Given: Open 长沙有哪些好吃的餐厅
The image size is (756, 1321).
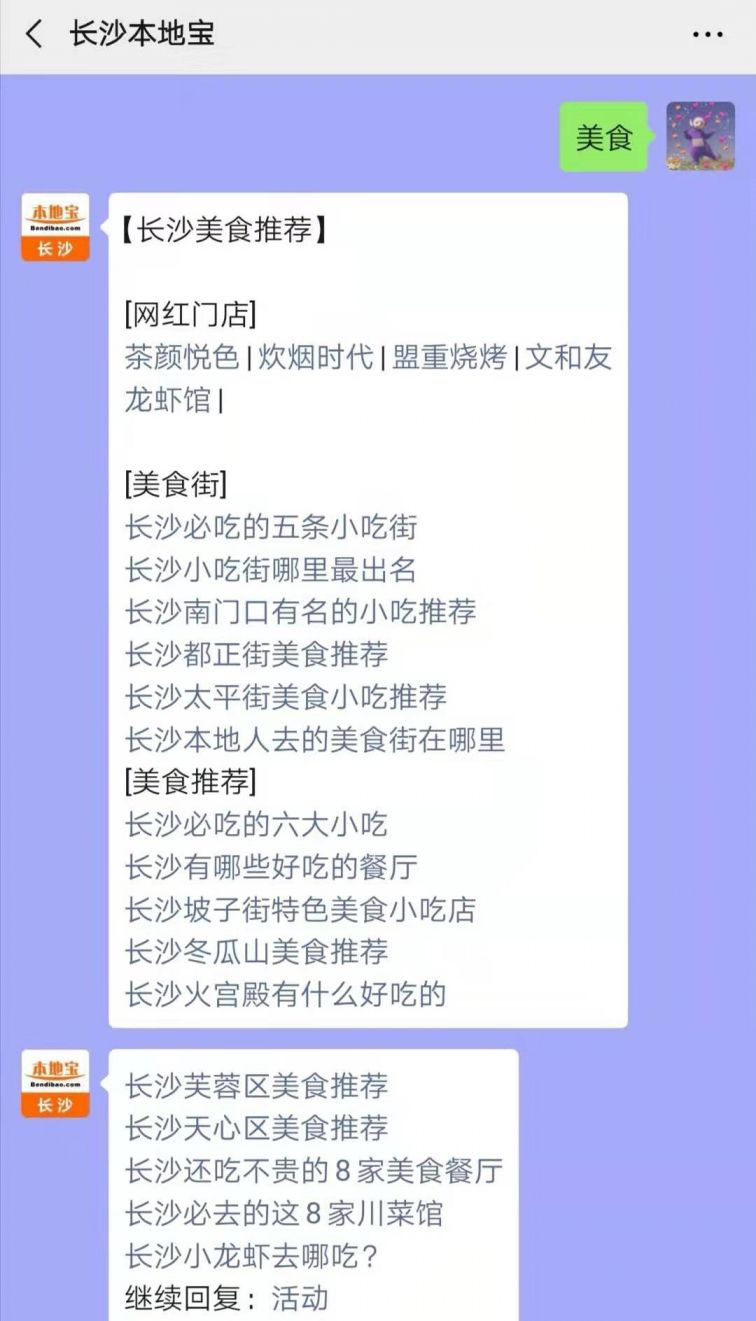Looking at the screenshot, I should 271,867.
